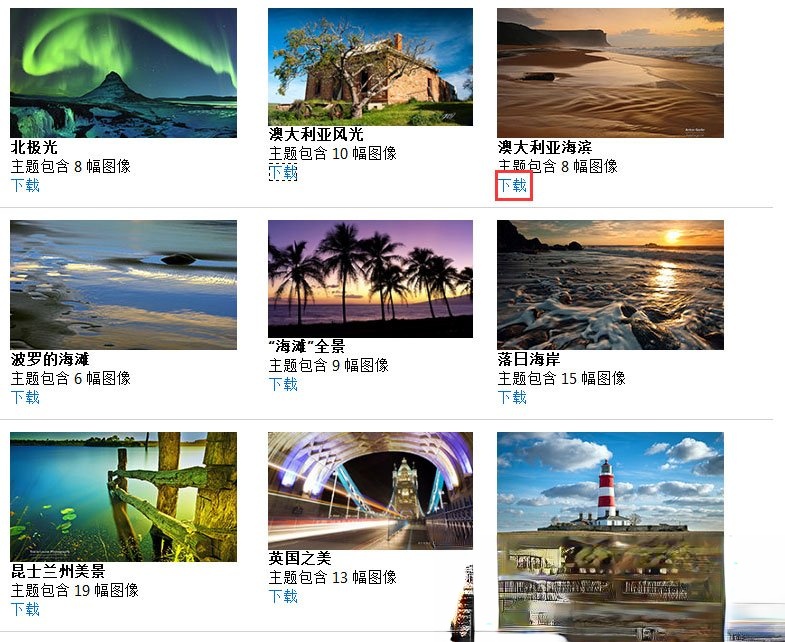Open the 澳大利亚风光 theme picture
This screenshot has width=785, height=642.
coord(370,67)
